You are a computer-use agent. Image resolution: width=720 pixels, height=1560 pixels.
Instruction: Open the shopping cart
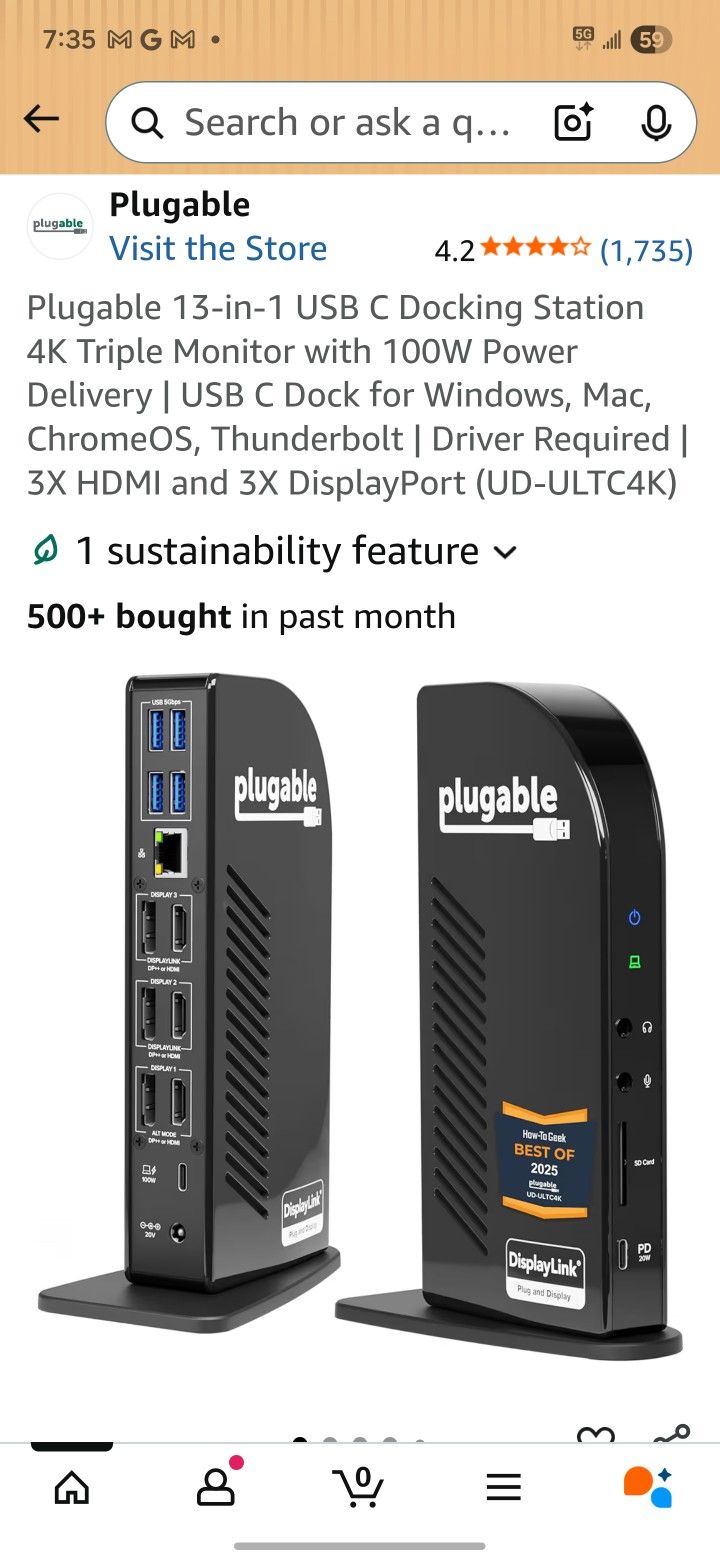[x=359, y=1487]
